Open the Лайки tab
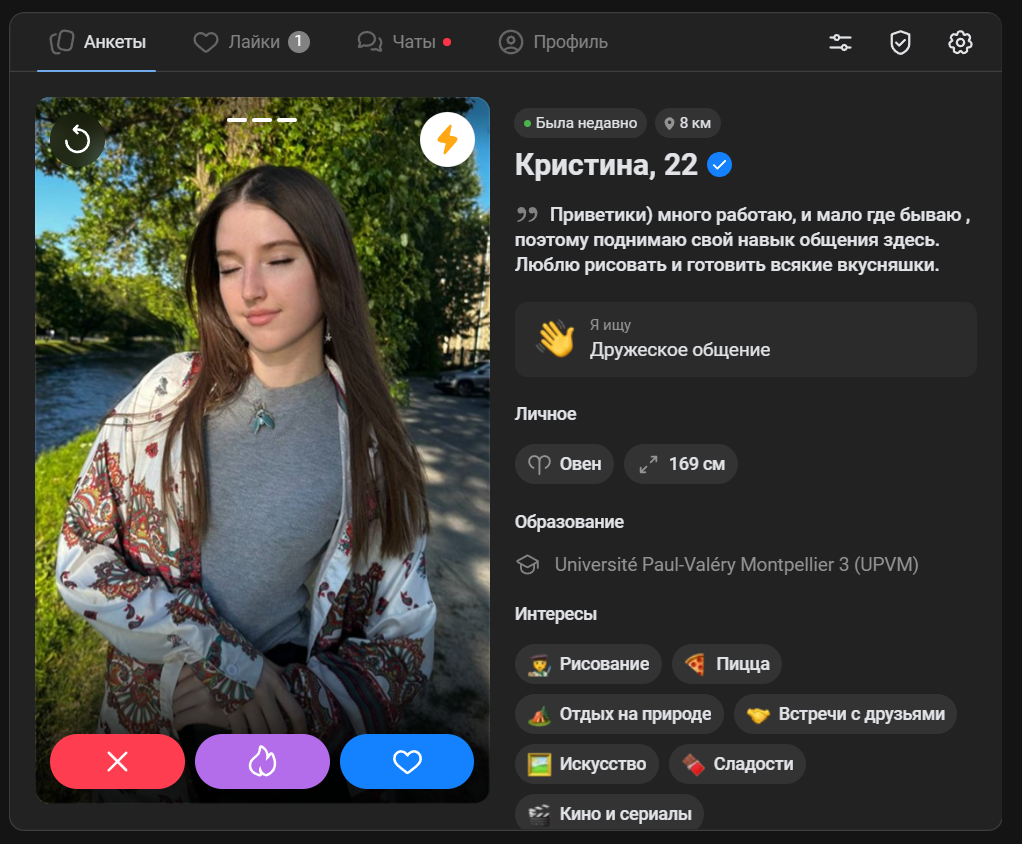 click(251, 42)
